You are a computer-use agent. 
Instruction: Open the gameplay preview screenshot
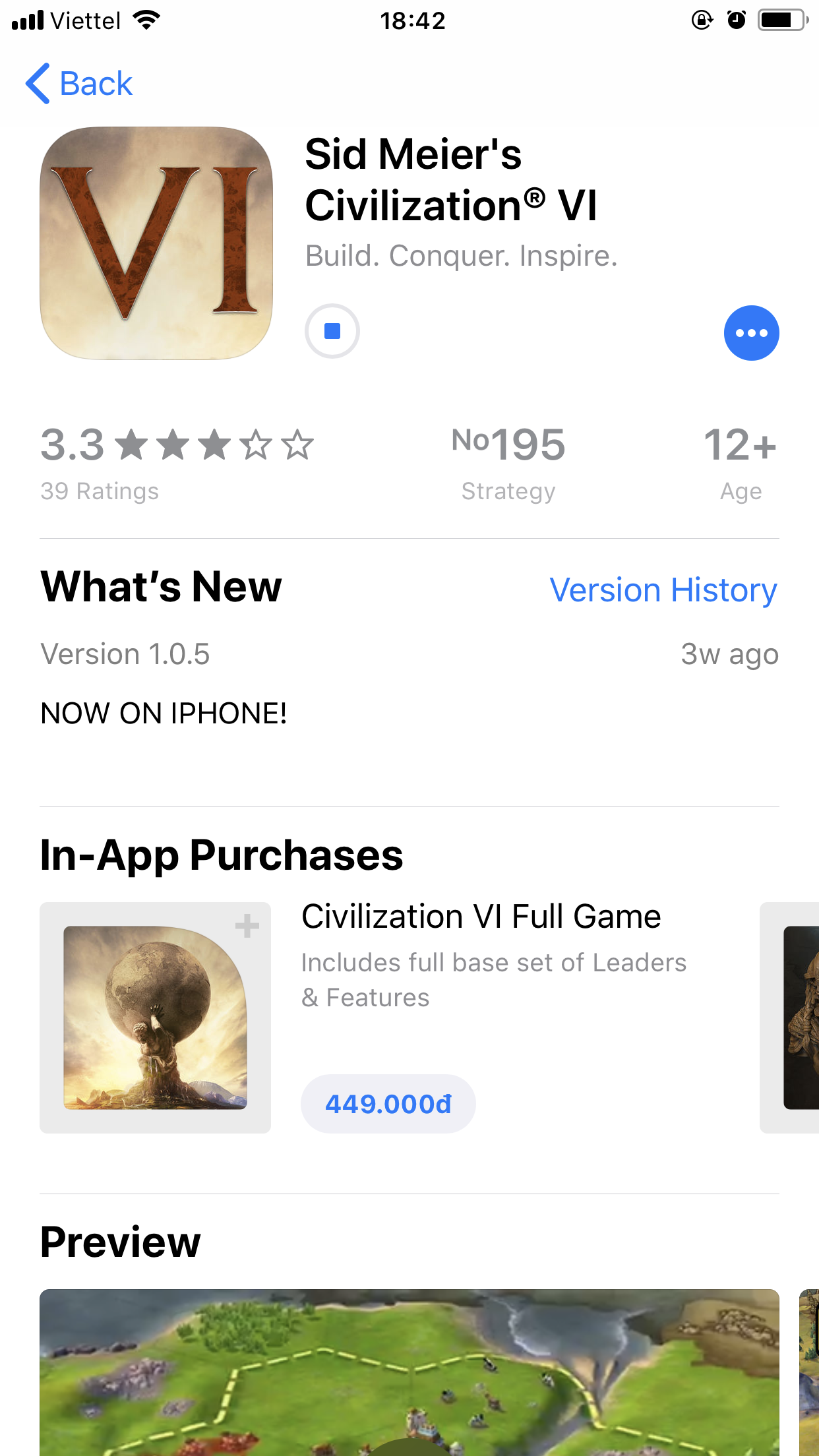[409, 1372]
